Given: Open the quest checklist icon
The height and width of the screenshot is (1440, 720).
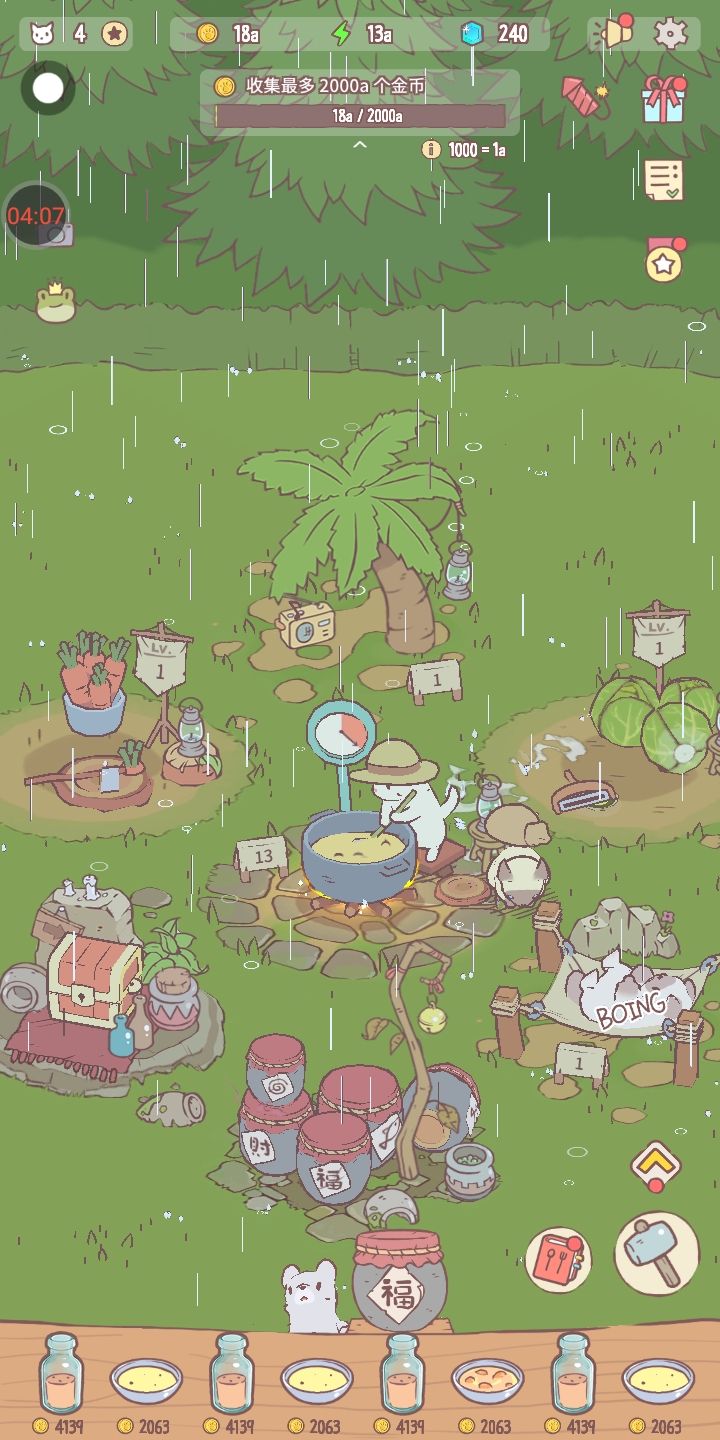Looking at the screenshot, I should (664, 181).
